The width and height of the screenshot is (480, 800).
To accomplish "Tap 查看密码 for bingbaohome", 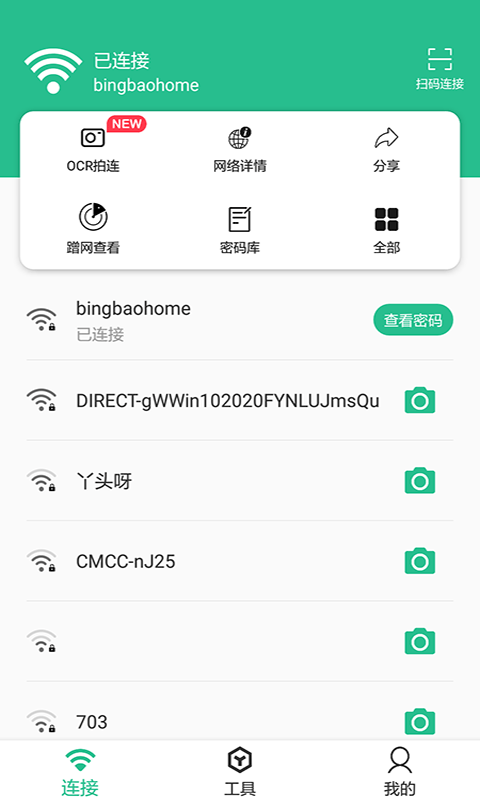I will point(413,320).
